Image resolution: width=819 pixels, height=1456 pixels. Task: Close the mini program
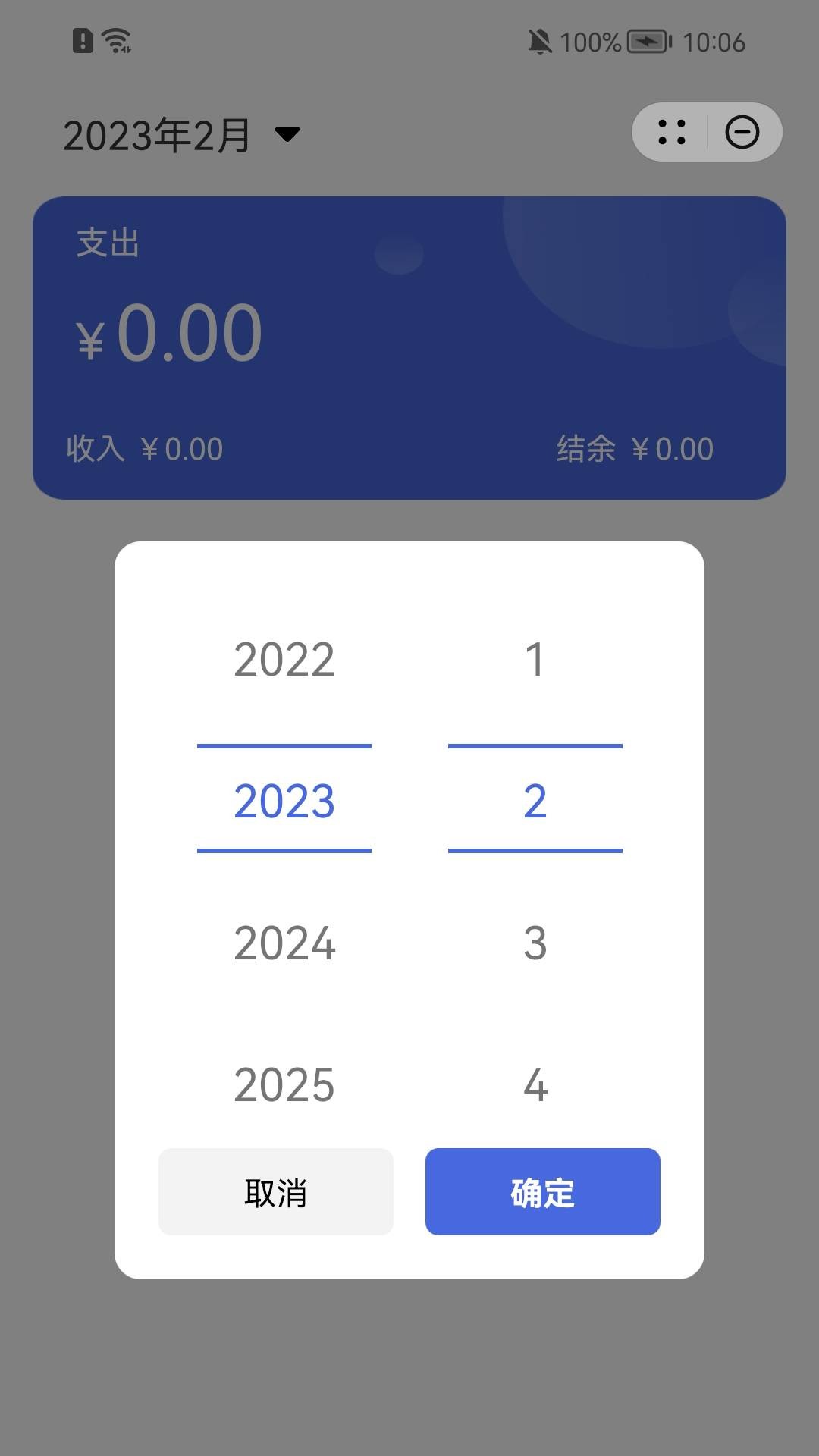click(x=742, y=133)
